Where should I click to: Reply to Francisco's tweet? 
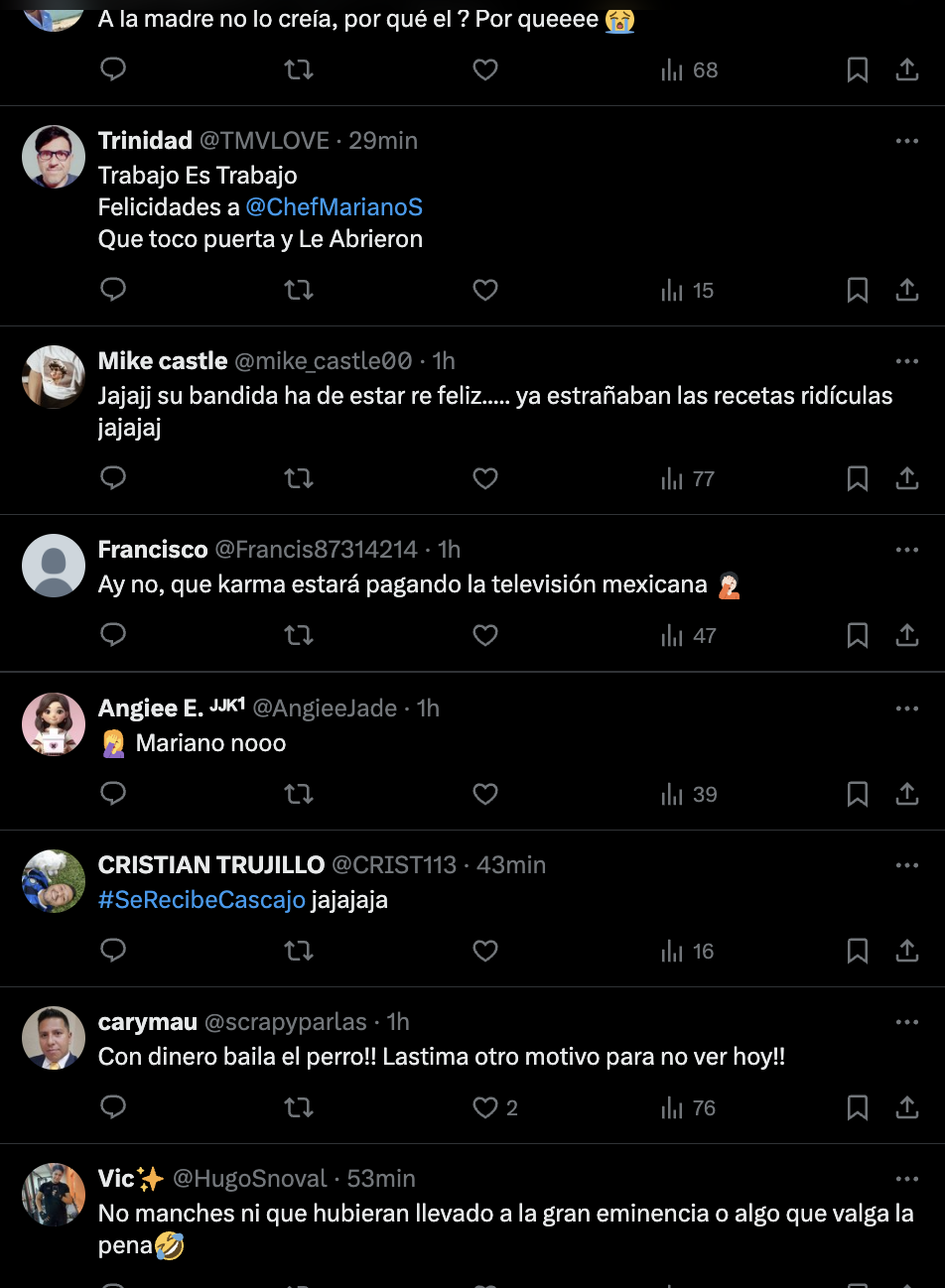click(x=113, y=635)
